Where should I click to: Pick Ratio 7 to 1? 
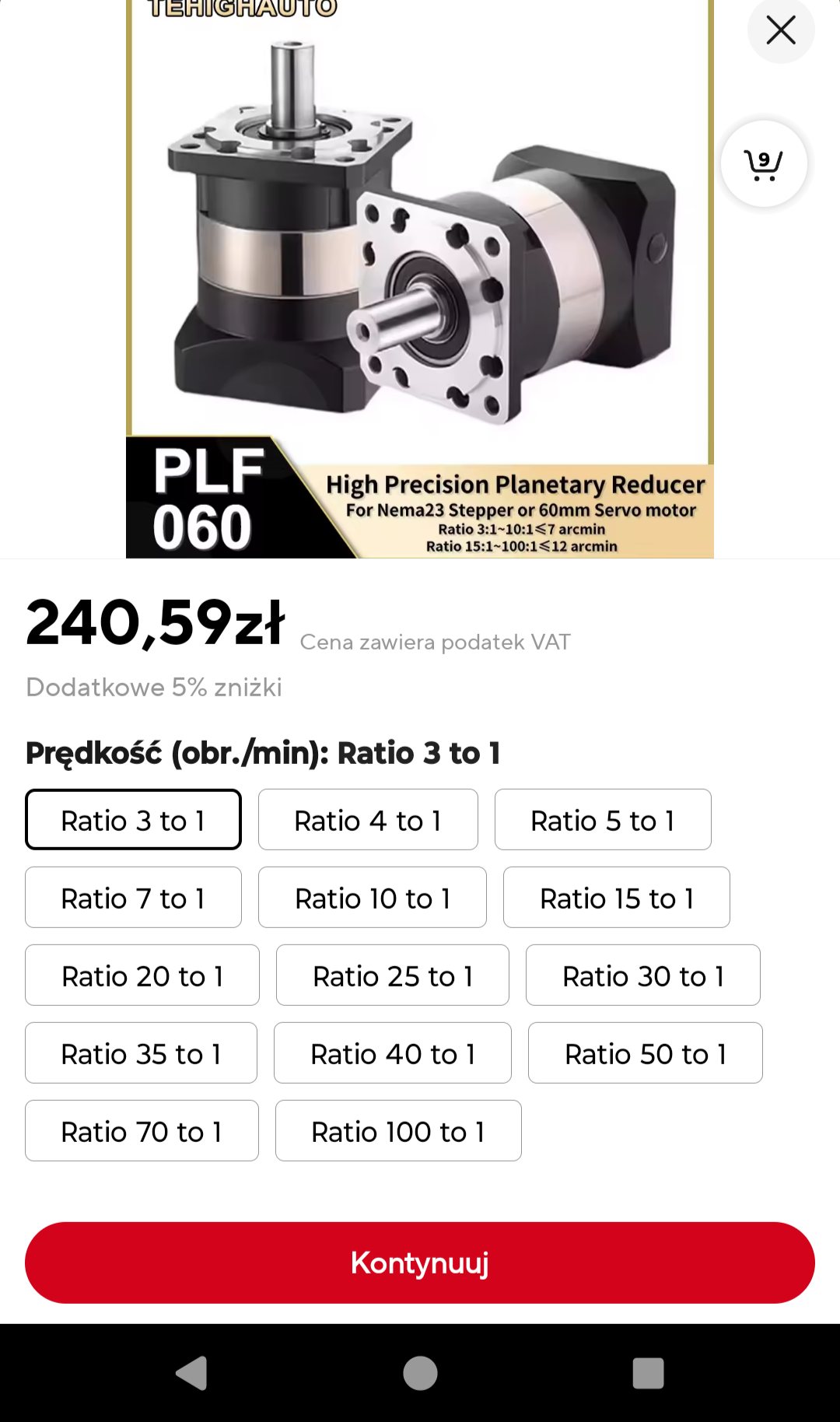tap(133, 898)
